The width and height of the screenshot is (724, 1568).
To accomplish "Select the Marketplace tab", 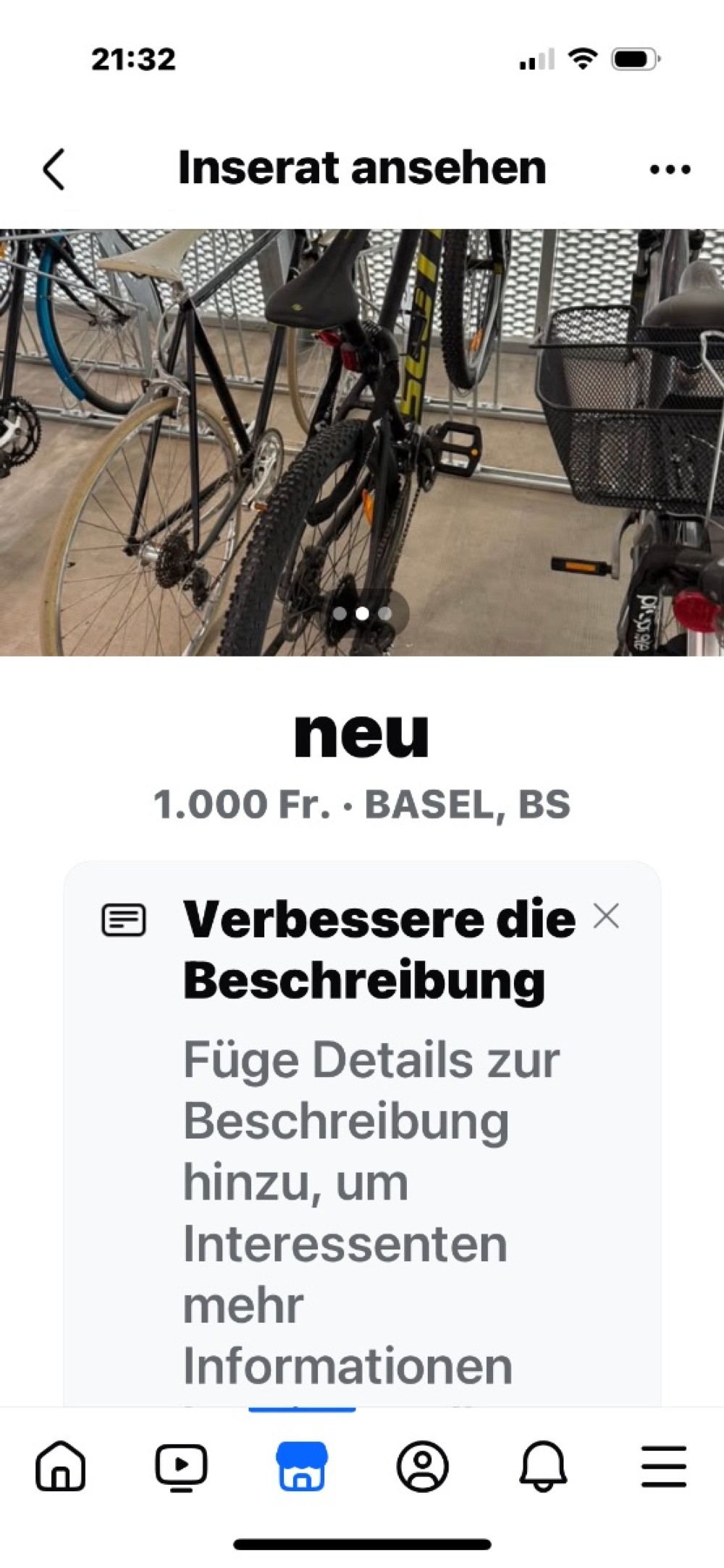I will [302, 1467].
